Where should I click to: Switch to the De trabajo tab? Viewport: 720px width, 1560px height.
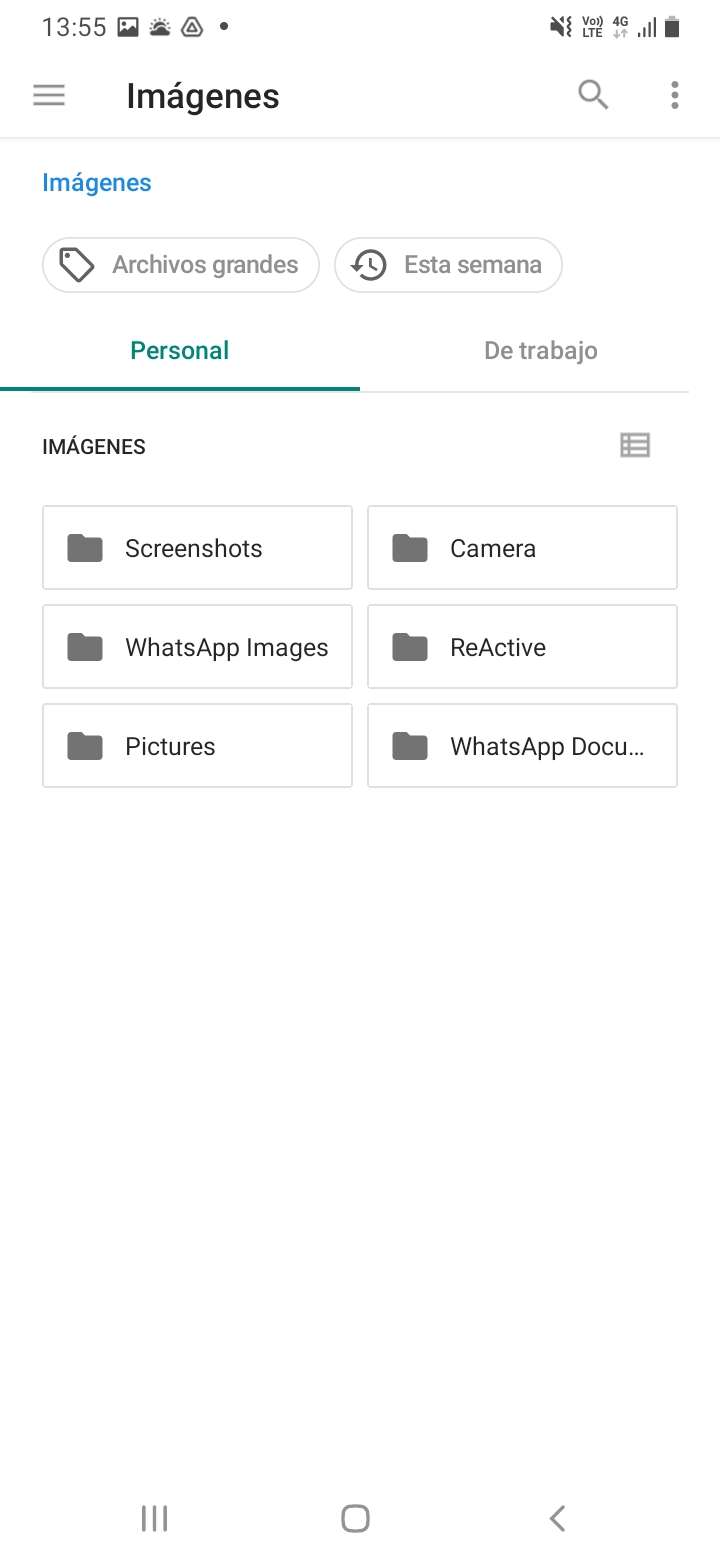pyautogui.click(x=540, y=351)
